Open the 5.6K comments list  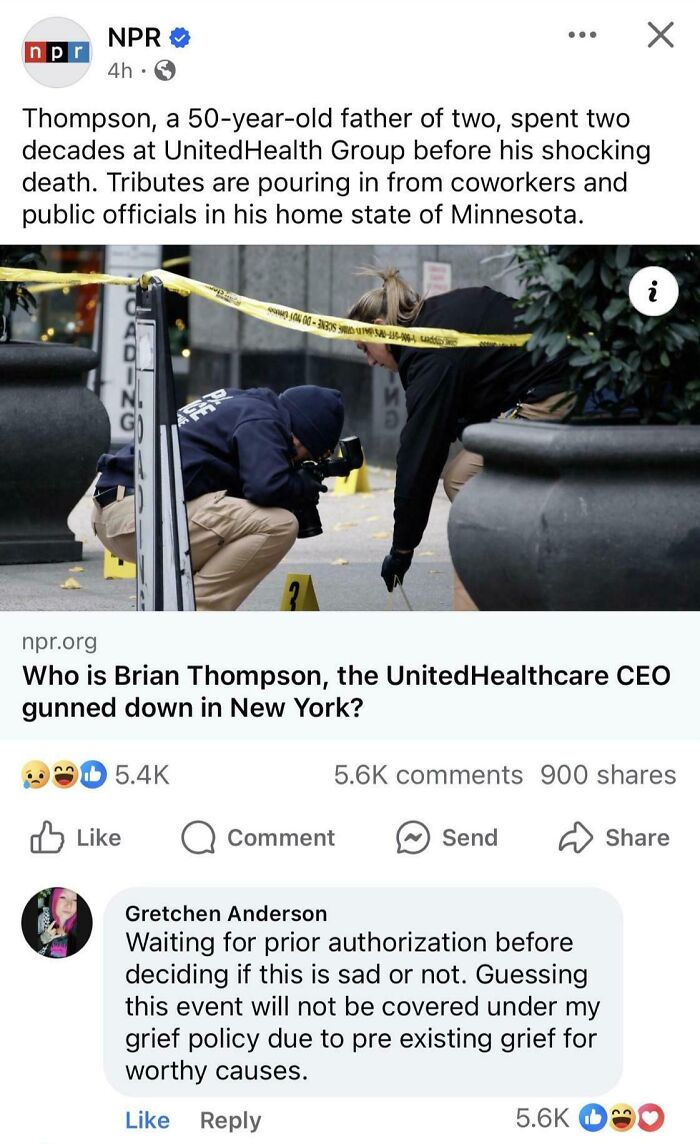click(428, 775)
